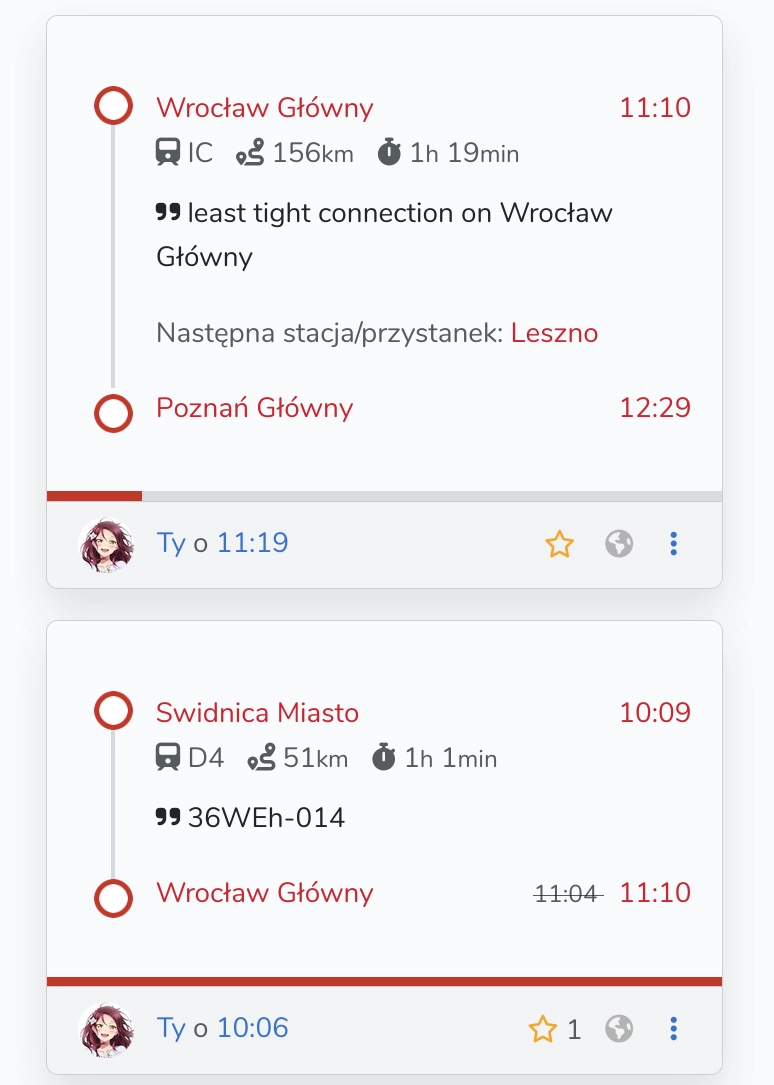
Task: Open the "Ty" profile link beside 11:19
Action: 171,543
